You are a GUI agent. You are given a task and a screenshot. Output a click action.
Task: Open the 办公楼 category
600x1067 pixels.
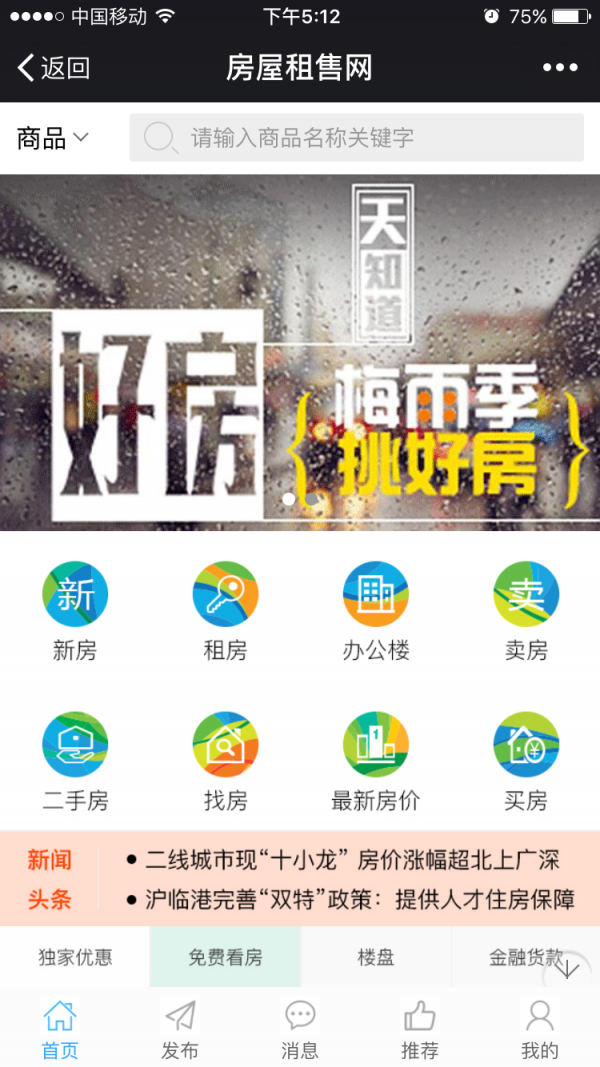376,611
